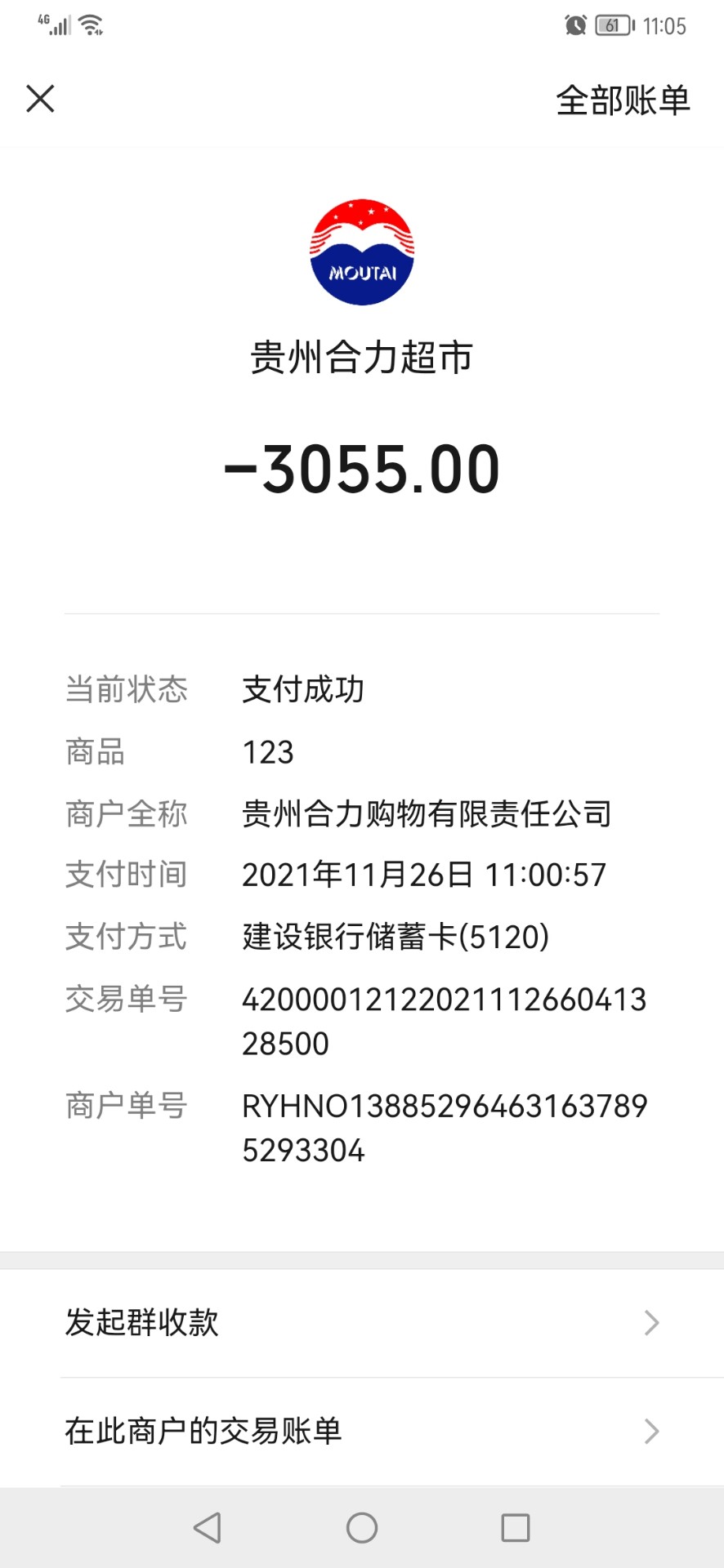The height and width of the screenshot is (1568, 724).
Task: Go back using system navigation
Action: [x=208, y=1527]
